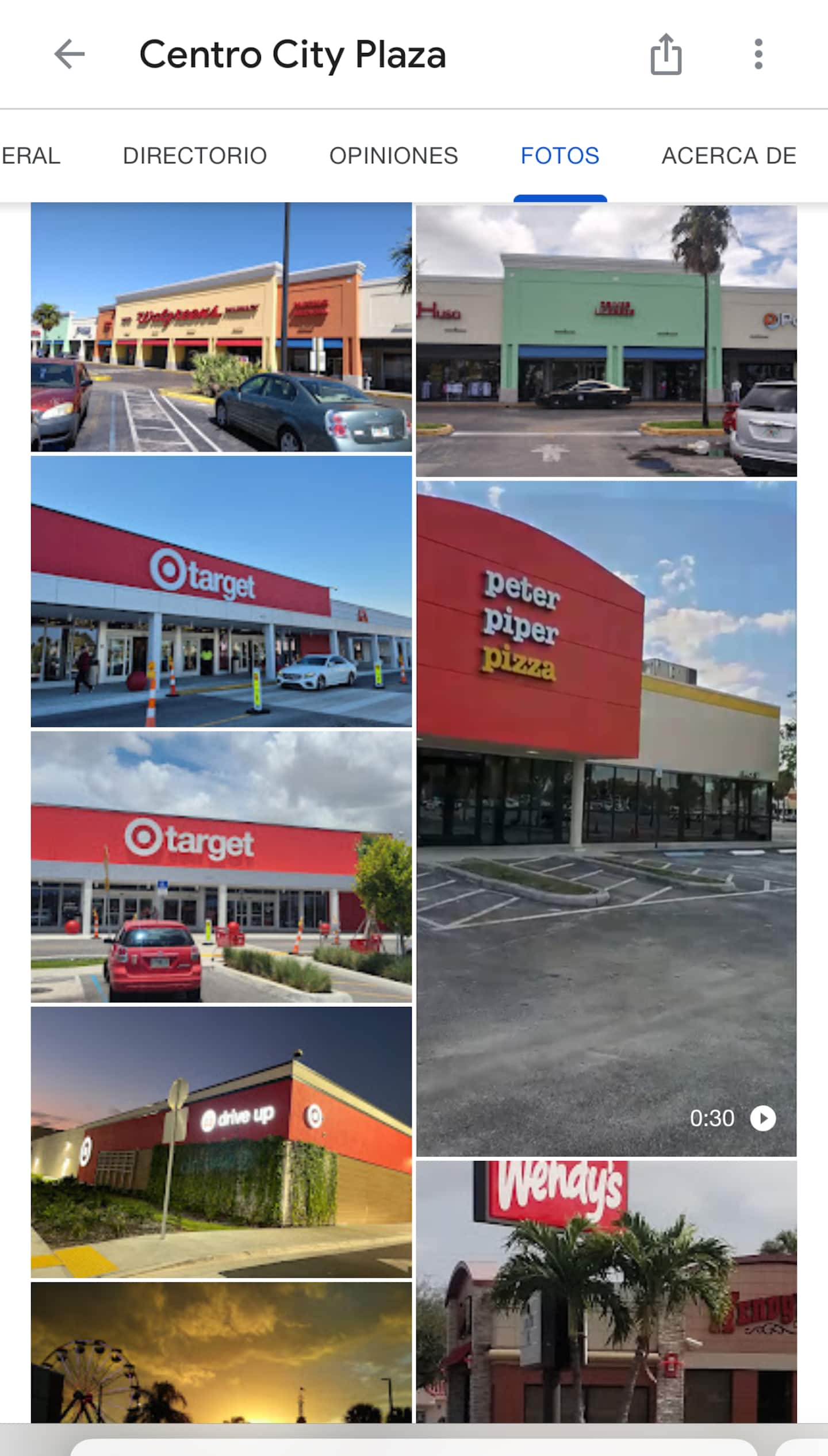This screenshot has height=1456, width=828.
Task: Go back using the arrow icon
Action: [70, 55]
